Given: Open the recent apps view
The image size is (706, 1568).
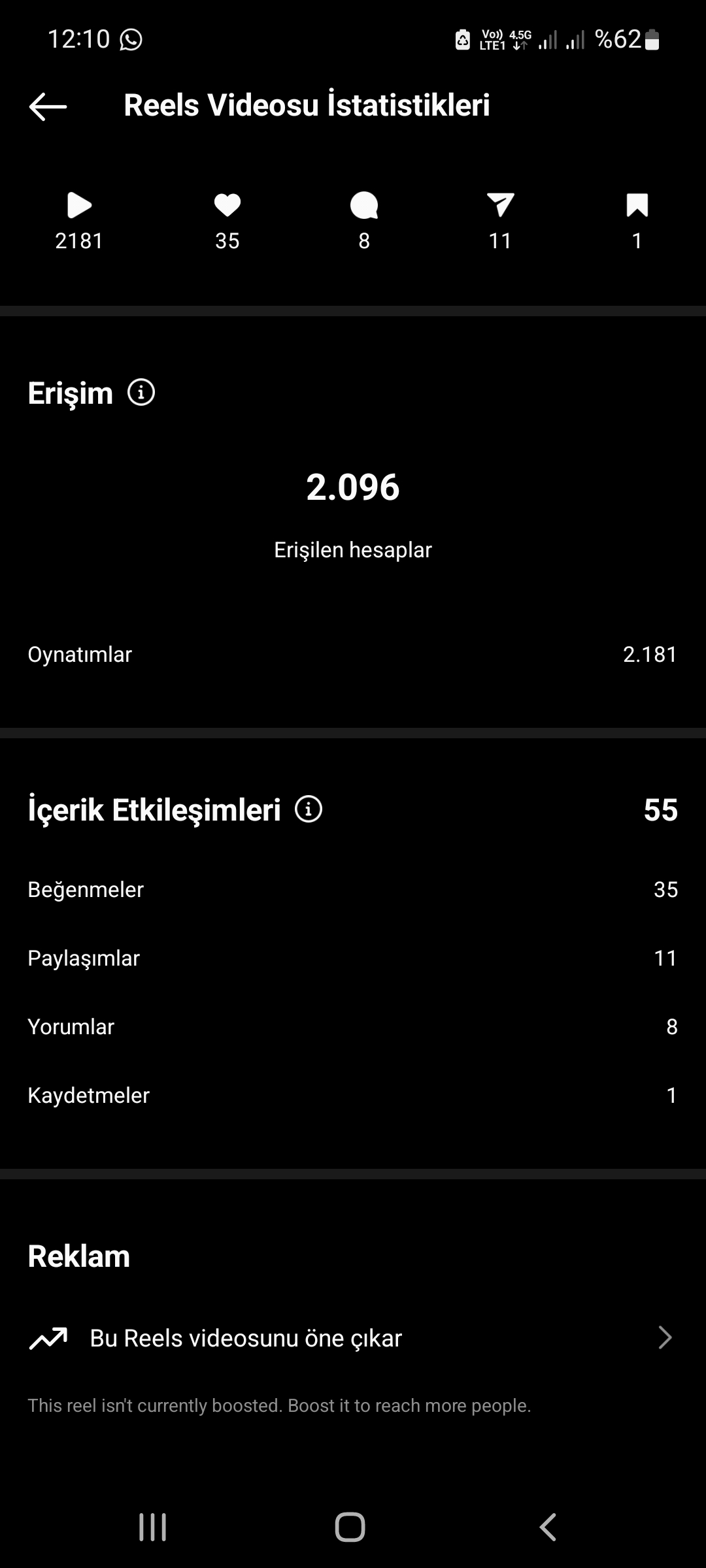Looking at the screenshot, I should [x=153, y=1527].
